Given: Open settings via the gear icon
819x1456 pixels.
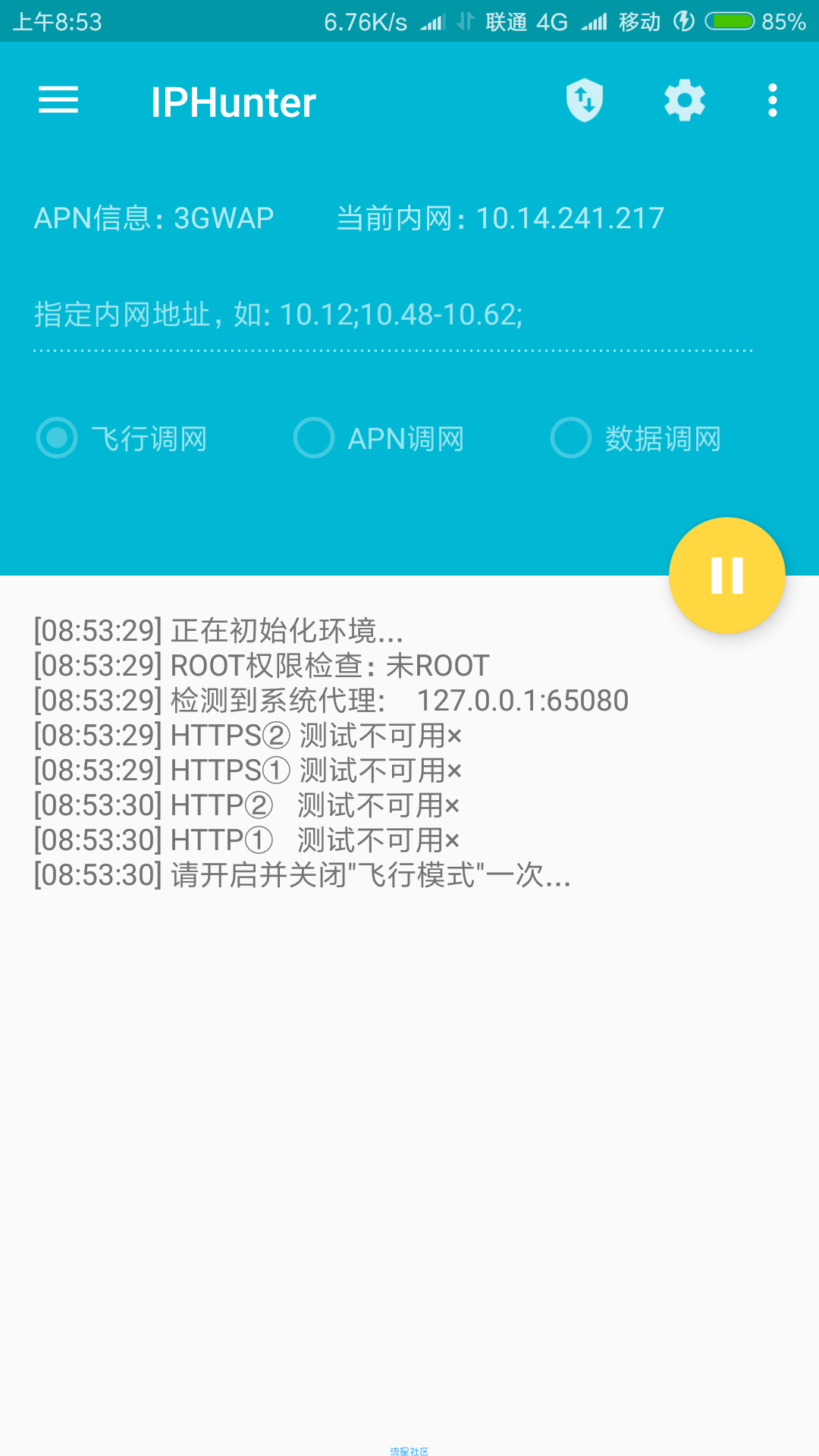Looking at the screenshot, I should tap(684, 100).
